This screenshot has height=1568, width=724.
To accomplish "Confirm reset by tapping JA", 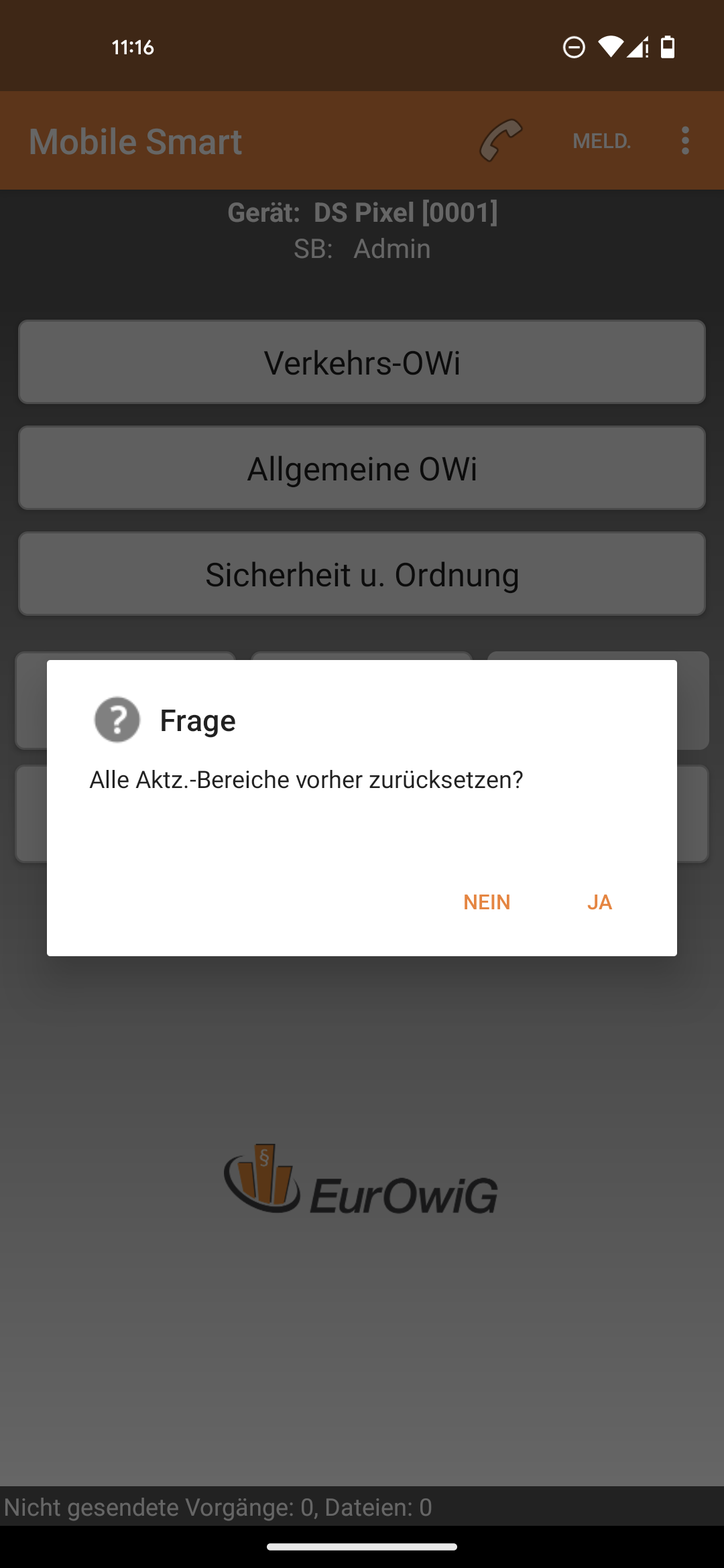I will click(x=599, y=902).
